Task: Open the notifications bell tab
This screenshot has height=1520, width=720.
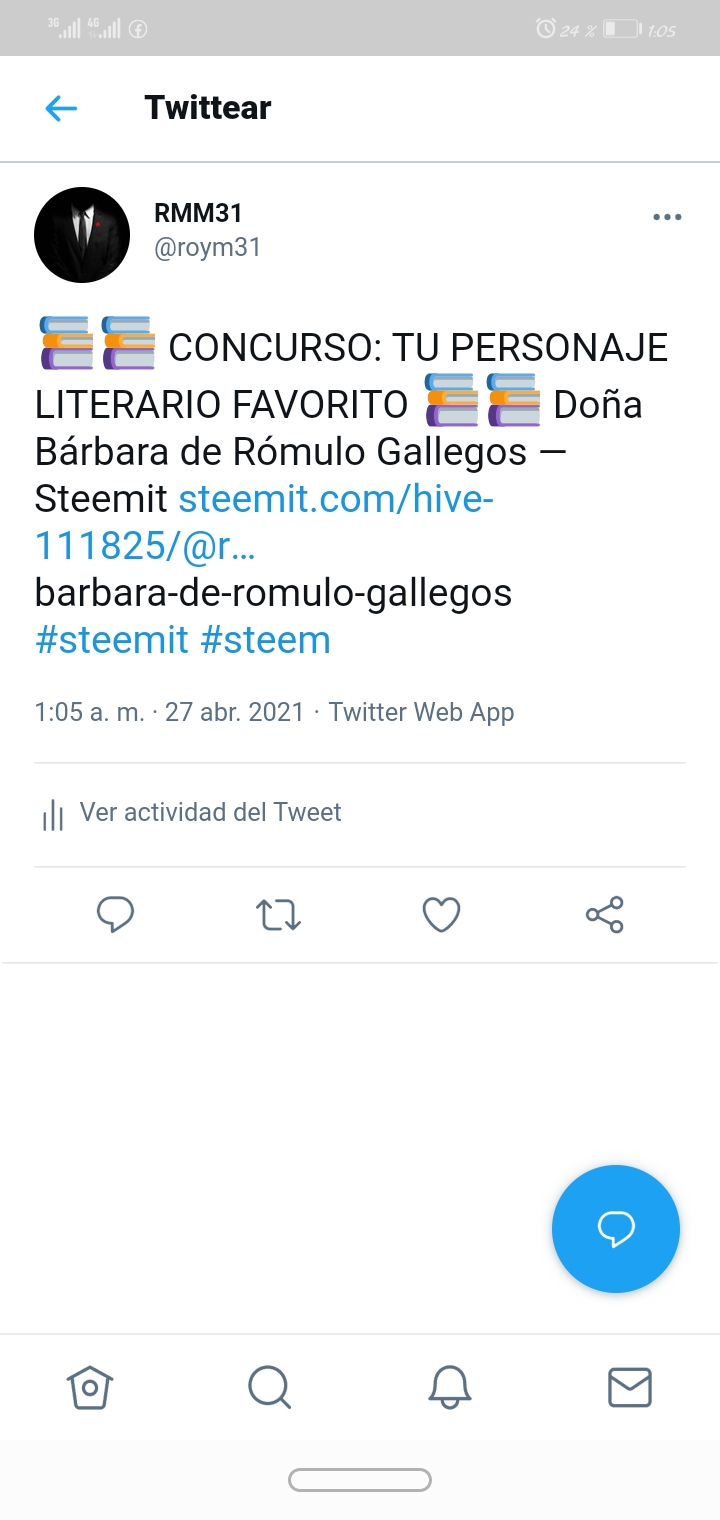Action: [x=450, y=1388]
